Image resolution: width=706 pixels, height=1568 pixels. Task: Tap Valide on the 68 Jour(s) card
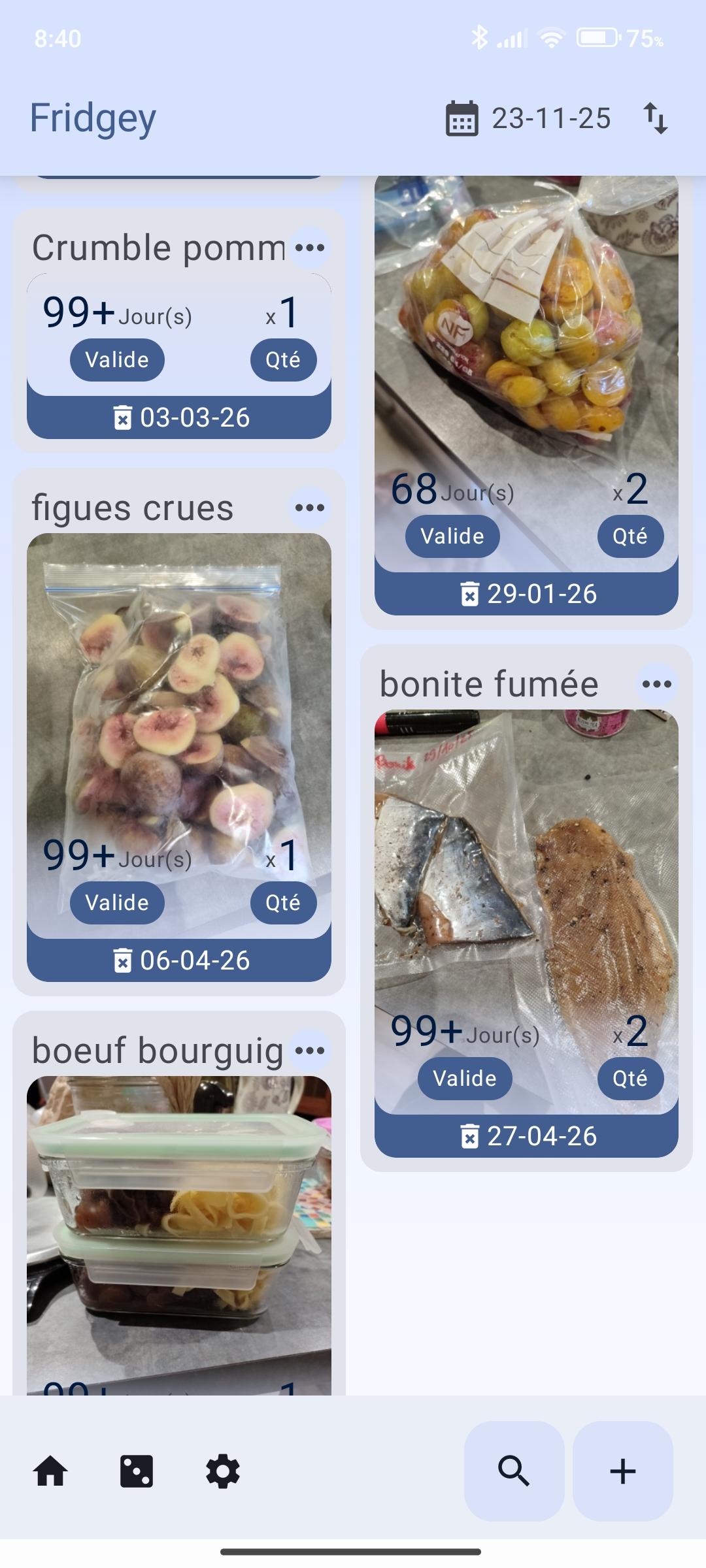tap(452, 536)
